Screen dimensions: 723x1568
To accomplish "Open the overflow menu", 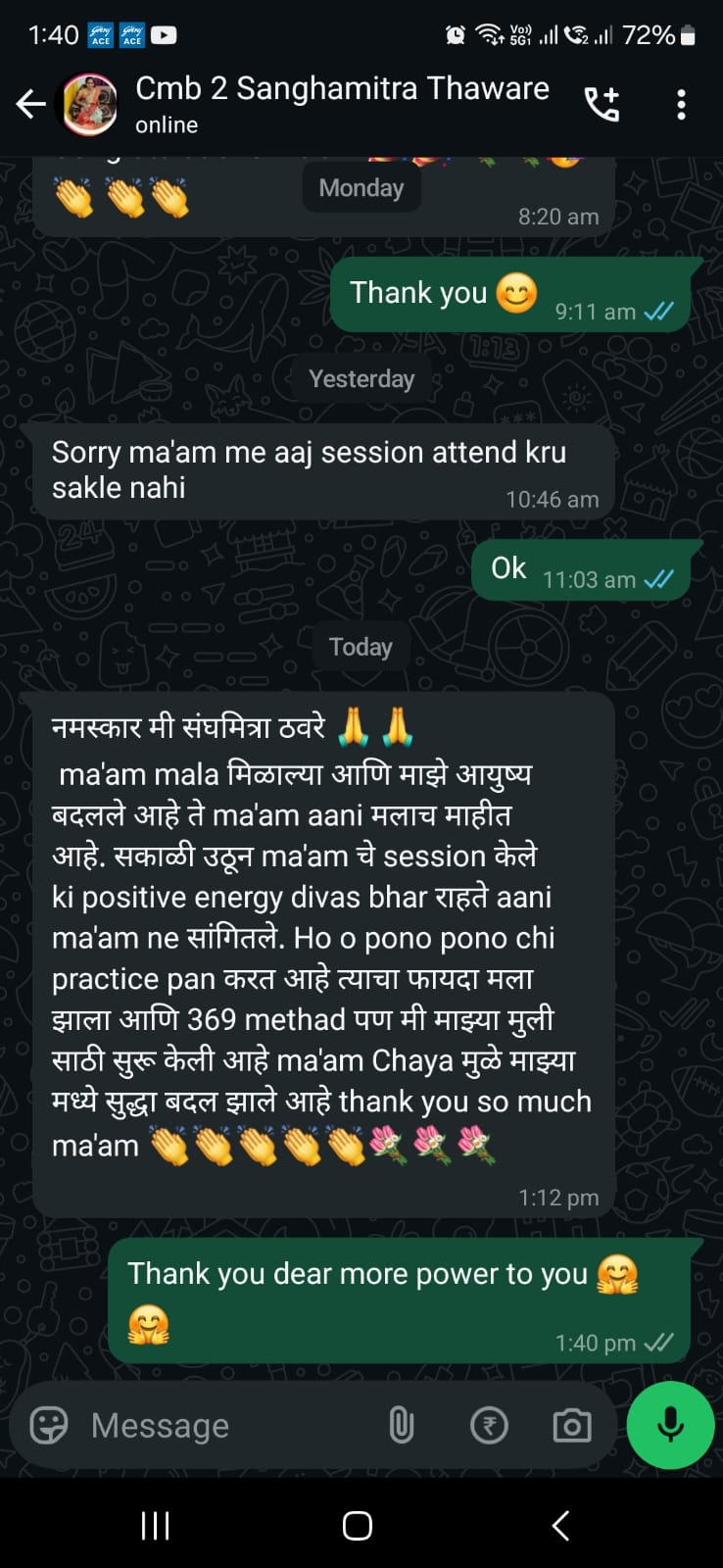I will [x=681, y=104].
